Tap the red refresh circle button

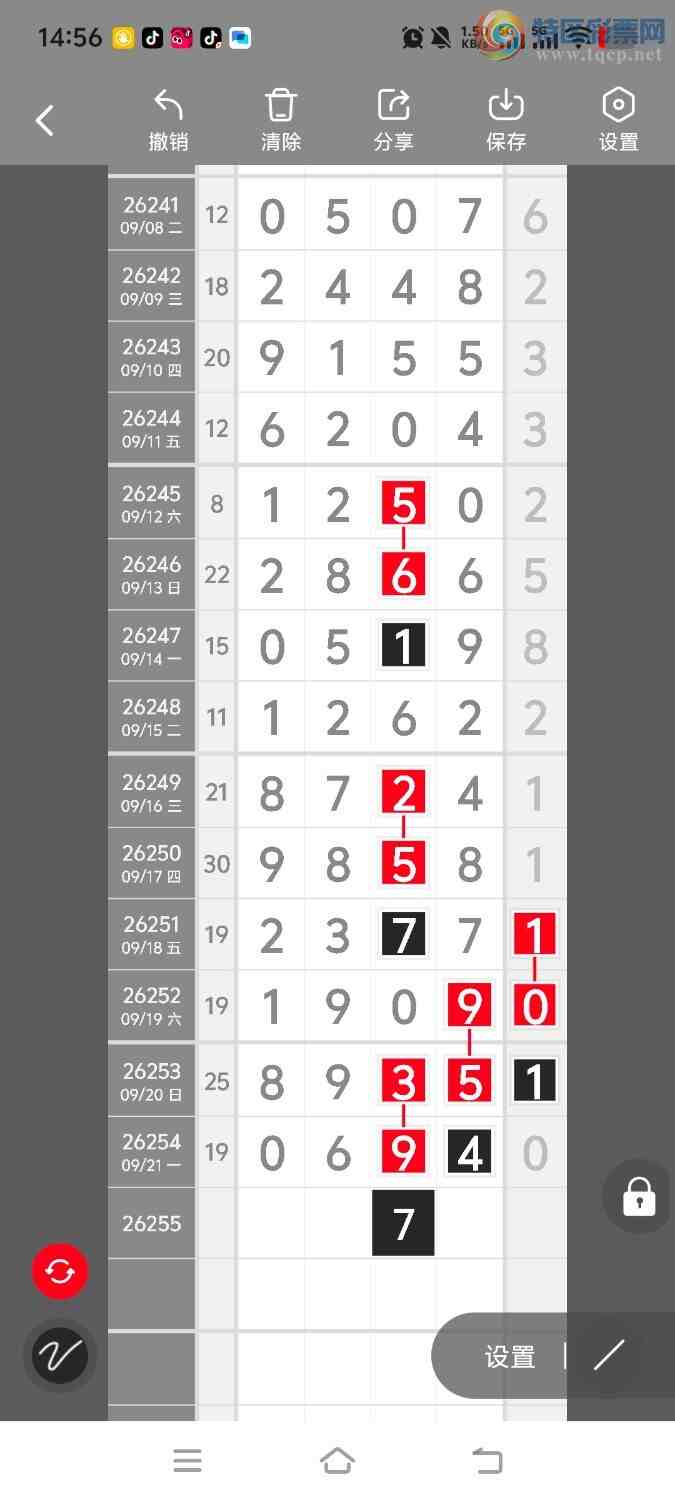coord(60,1272)
